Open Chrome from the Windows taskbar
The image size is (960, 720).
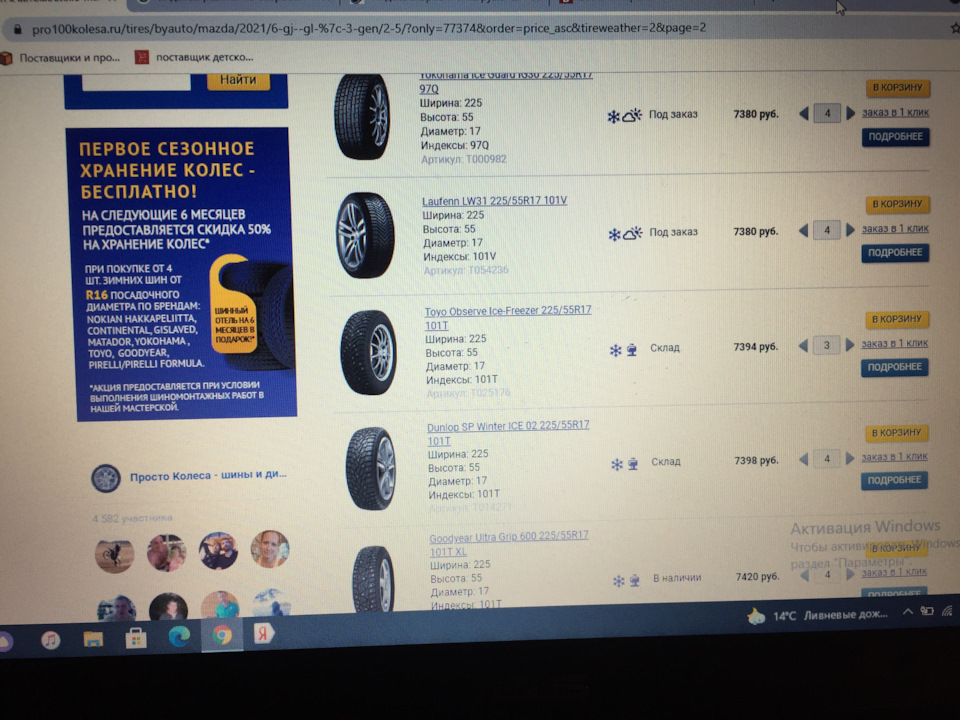(x=222, y=635)
